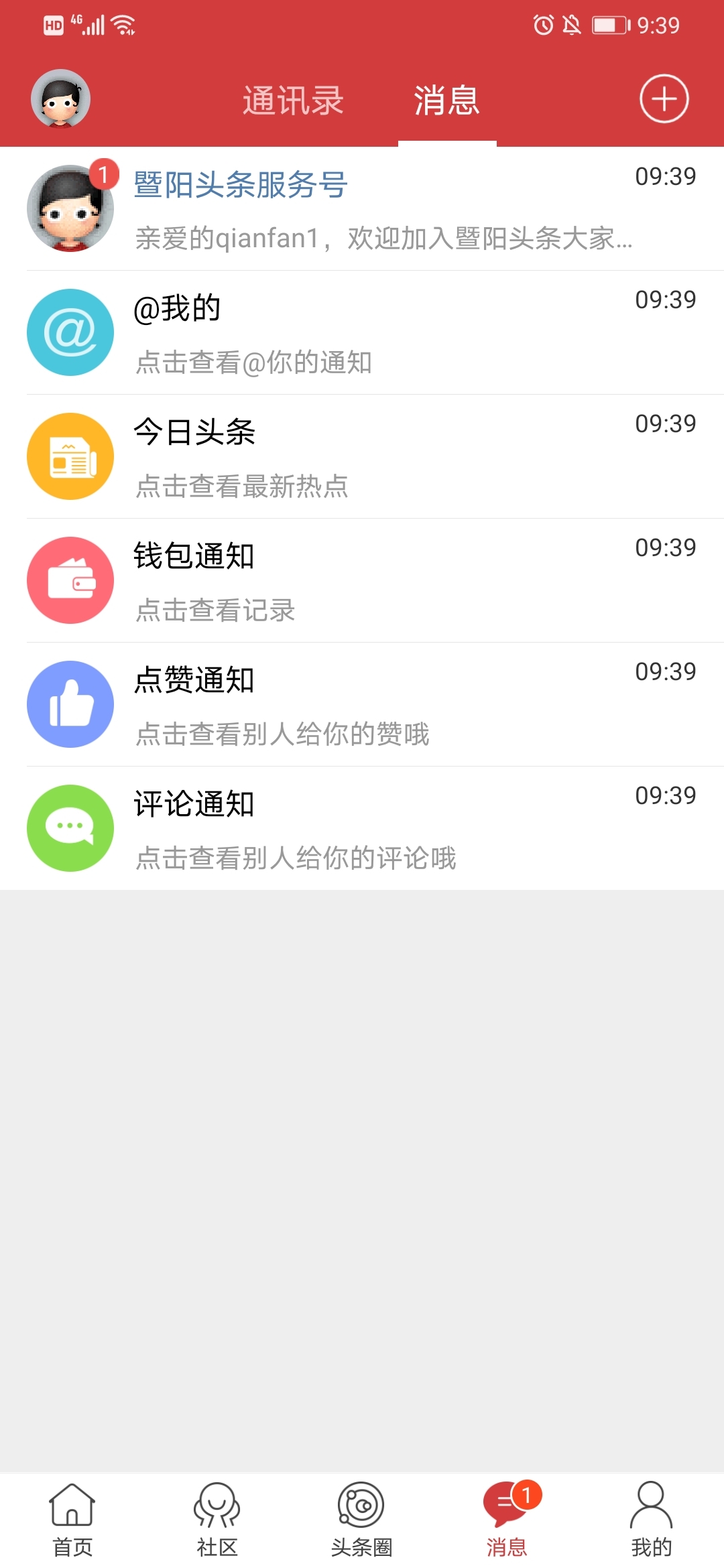Open the @我的 notifications
Screen dimensions: 724x1568
[362, 332]
